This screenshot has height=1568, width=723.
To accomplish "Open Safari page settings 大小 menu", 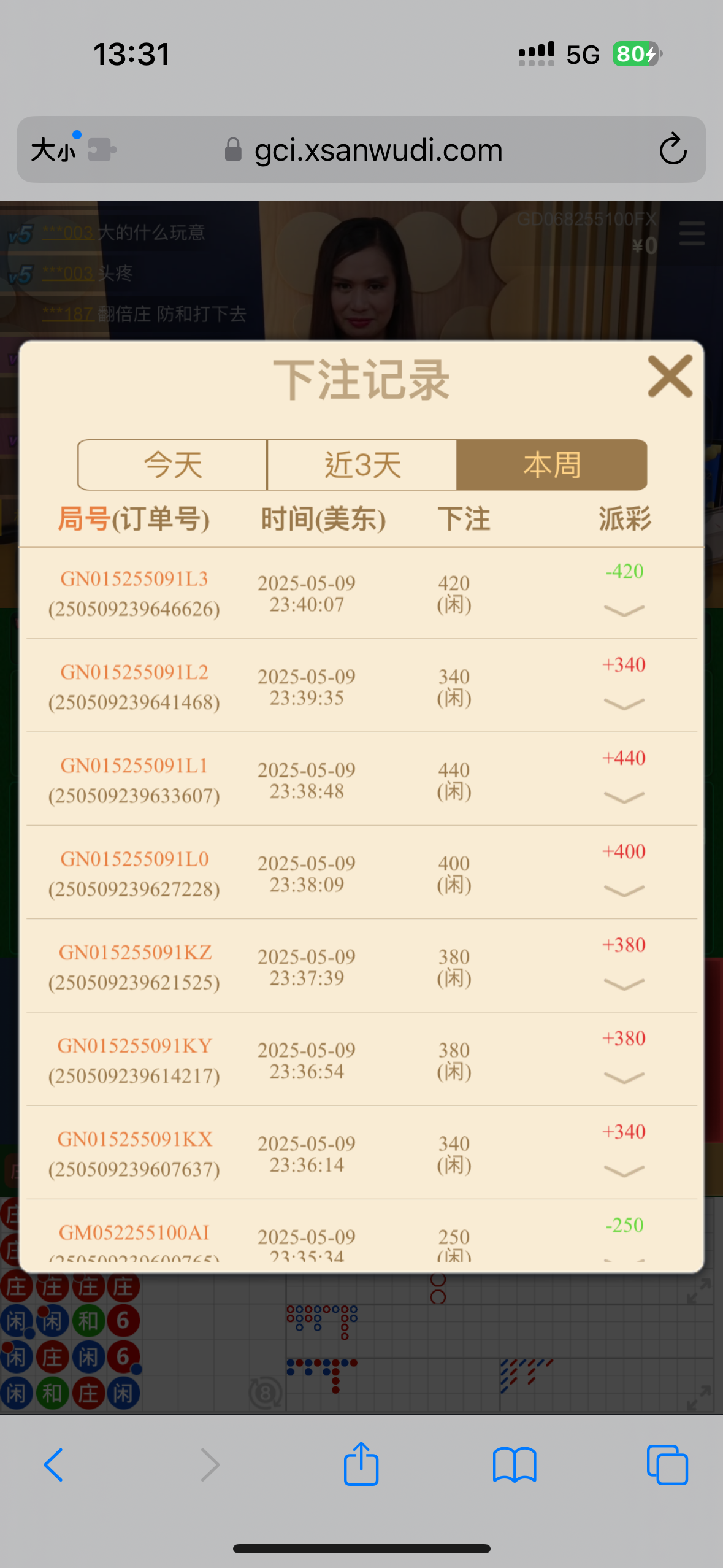I will click(x=54, y=150).
